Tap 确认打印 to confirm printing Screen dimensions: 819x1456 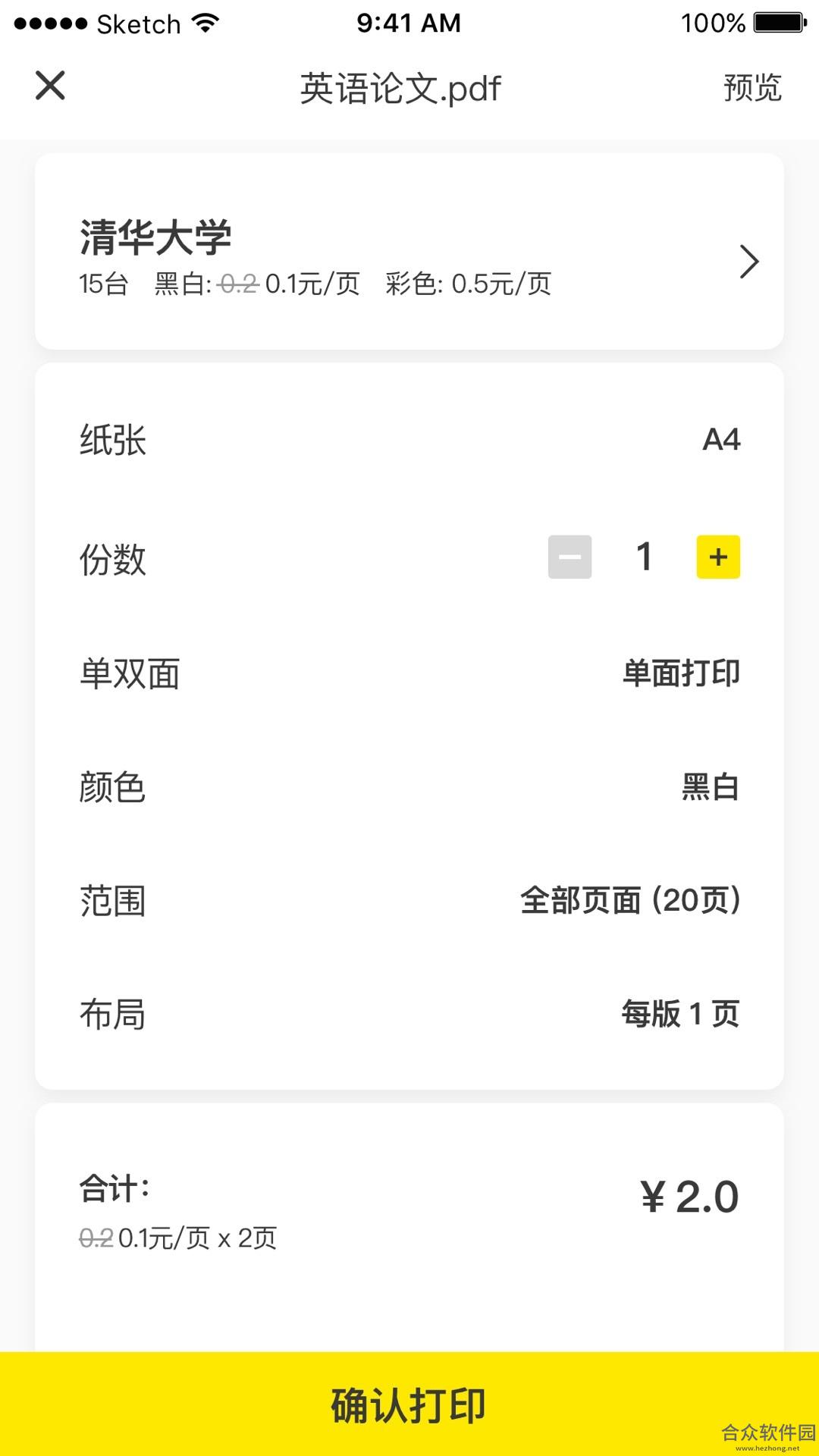pos(409,1404)
